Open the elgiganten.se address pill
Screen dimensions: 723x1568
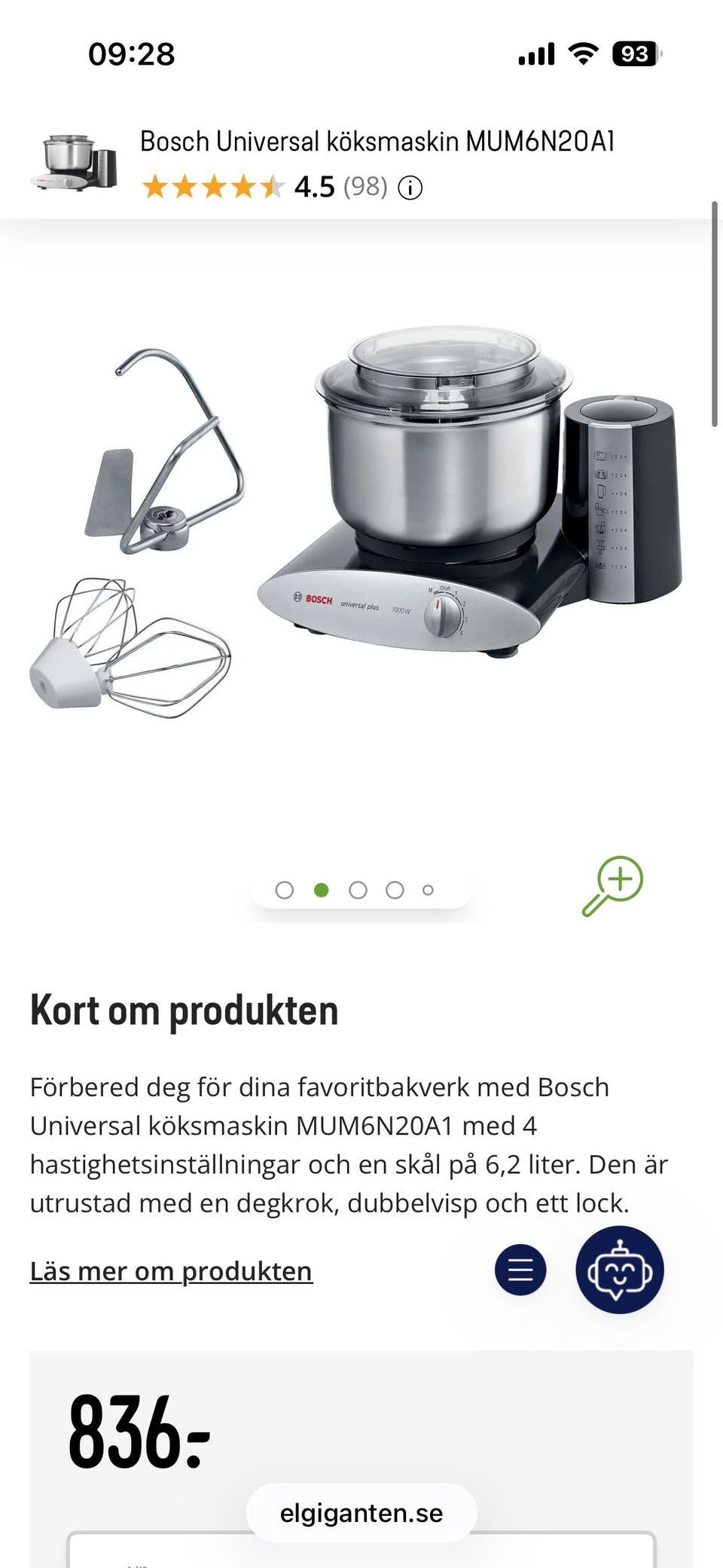[x=362, y=1511]
